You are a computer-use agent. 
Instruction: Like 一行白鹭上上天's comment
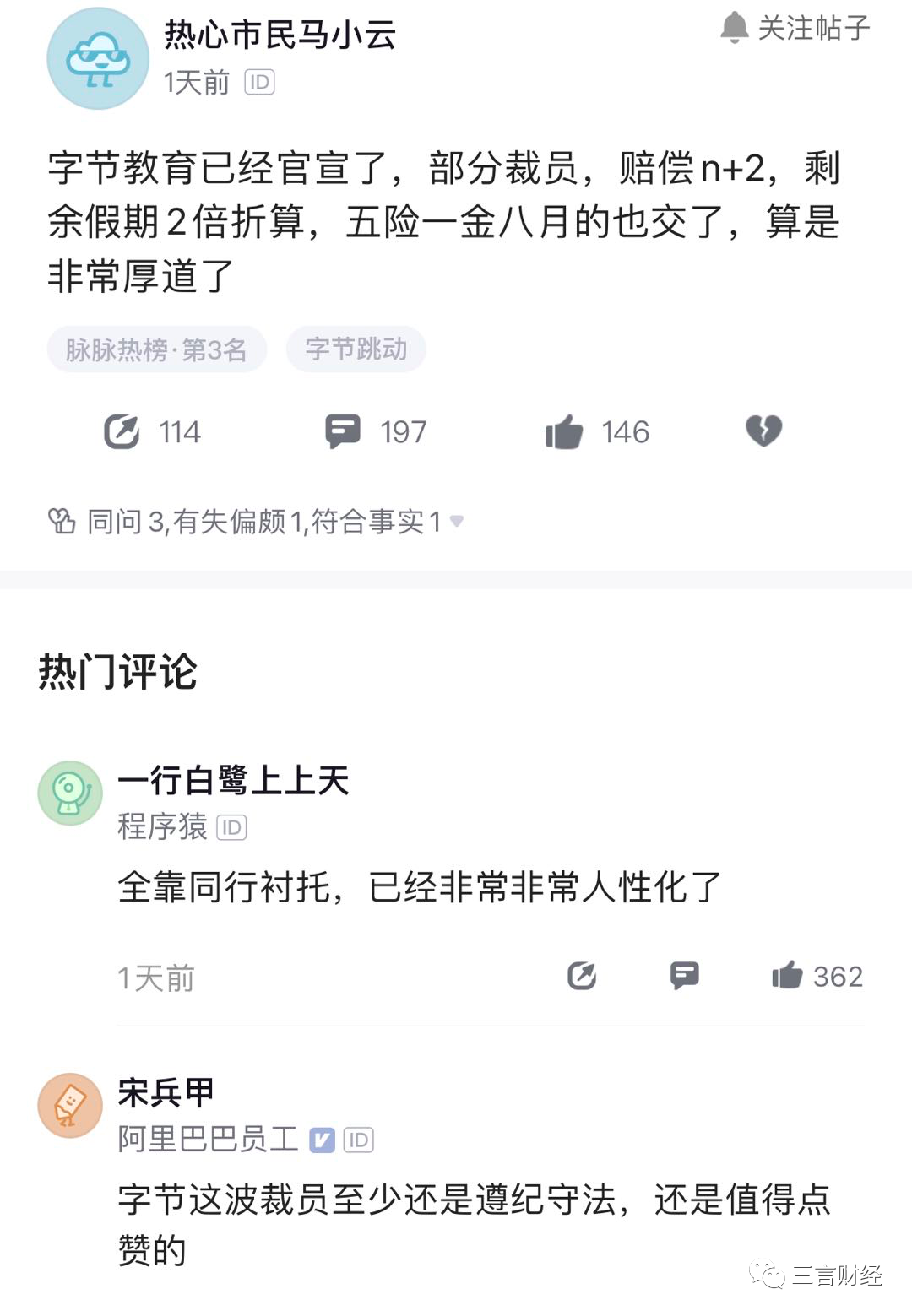point(787,976)
